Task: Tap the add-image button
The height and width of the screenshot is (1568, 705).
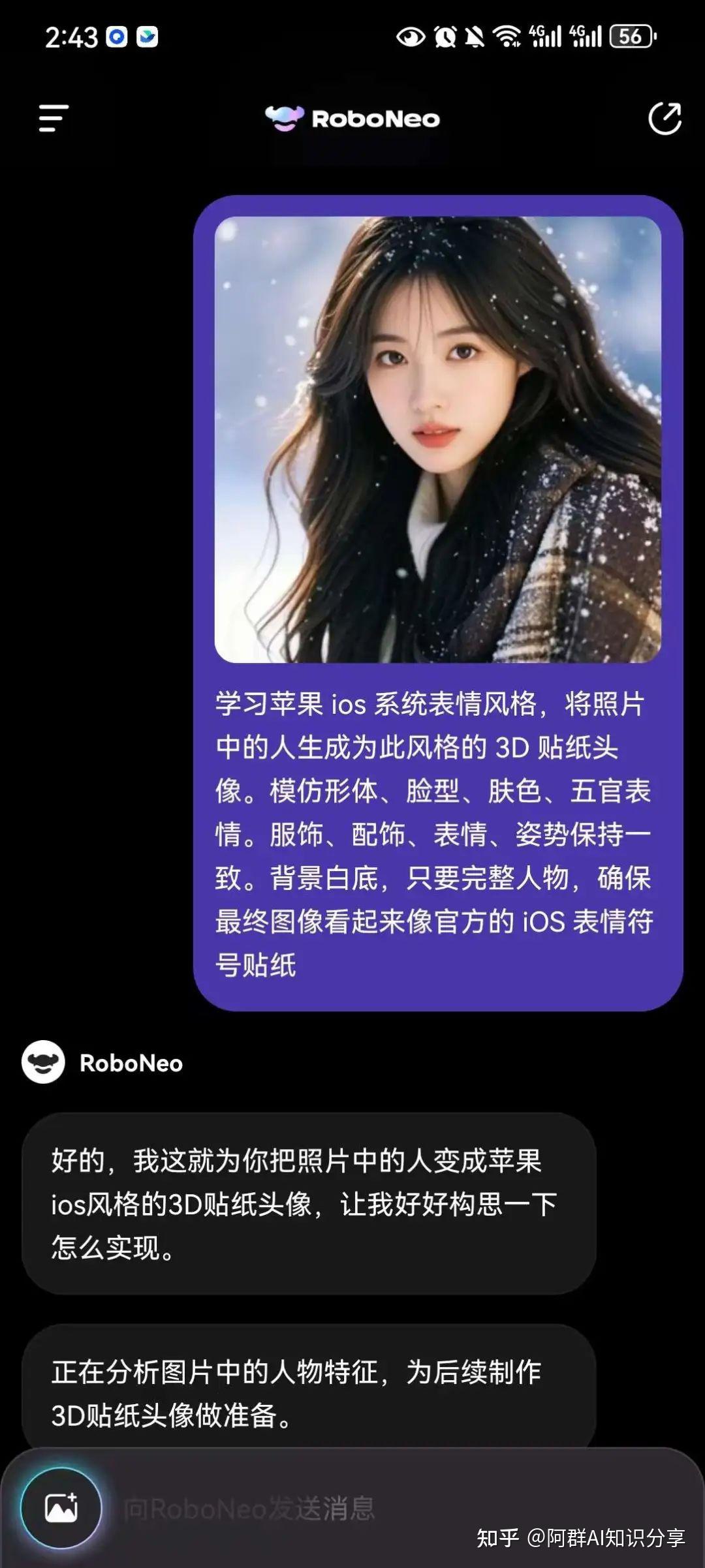Action: [x=61, y=1508]
